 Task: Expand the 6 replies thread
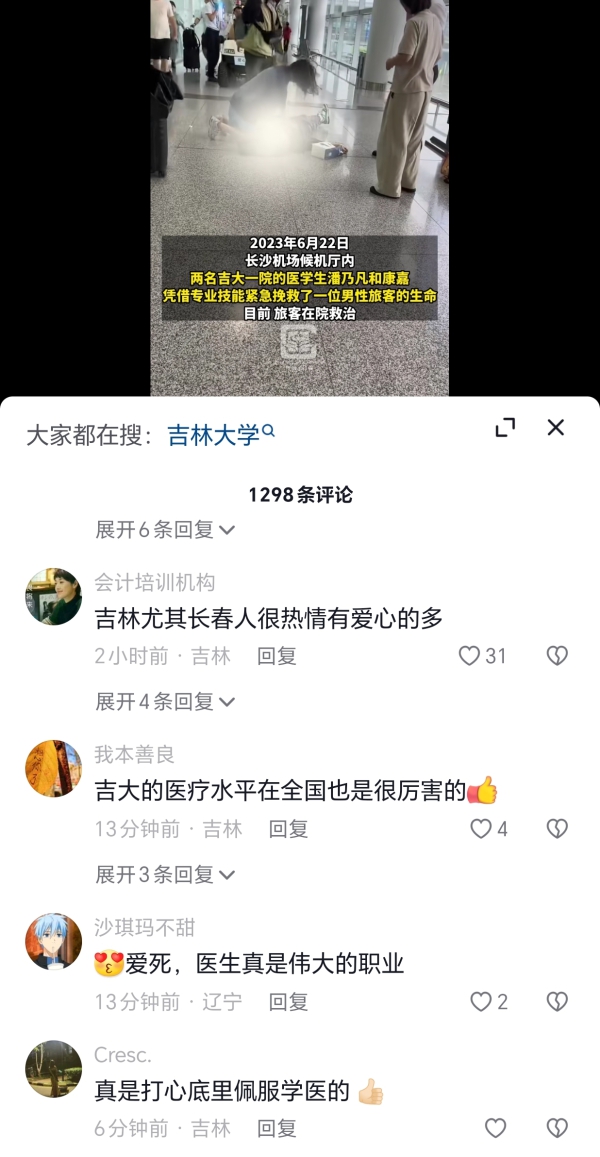coord(165,530)
